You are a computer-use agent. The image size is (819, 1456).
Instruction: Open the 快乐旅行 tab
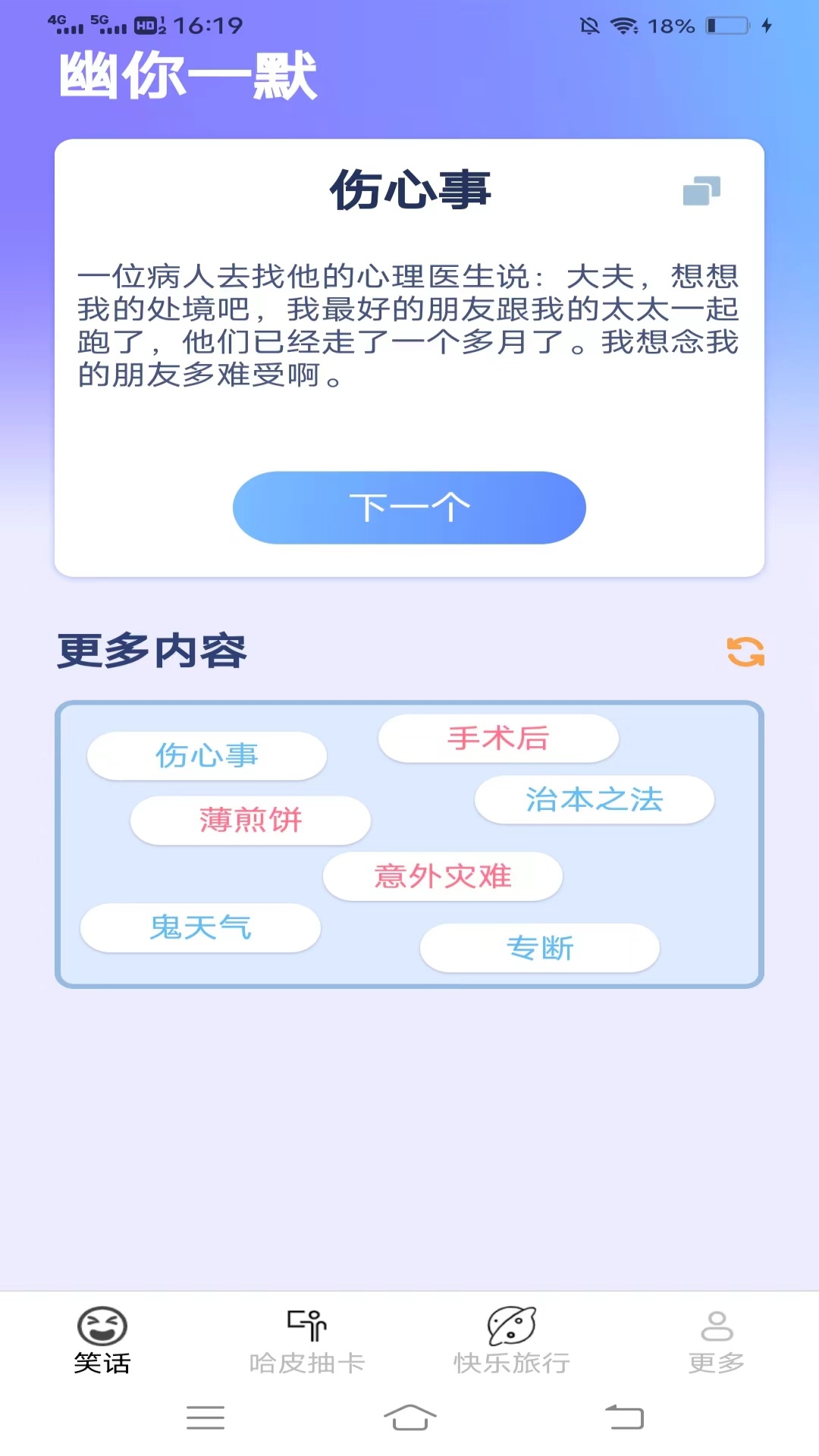(x=512, y=1341)
